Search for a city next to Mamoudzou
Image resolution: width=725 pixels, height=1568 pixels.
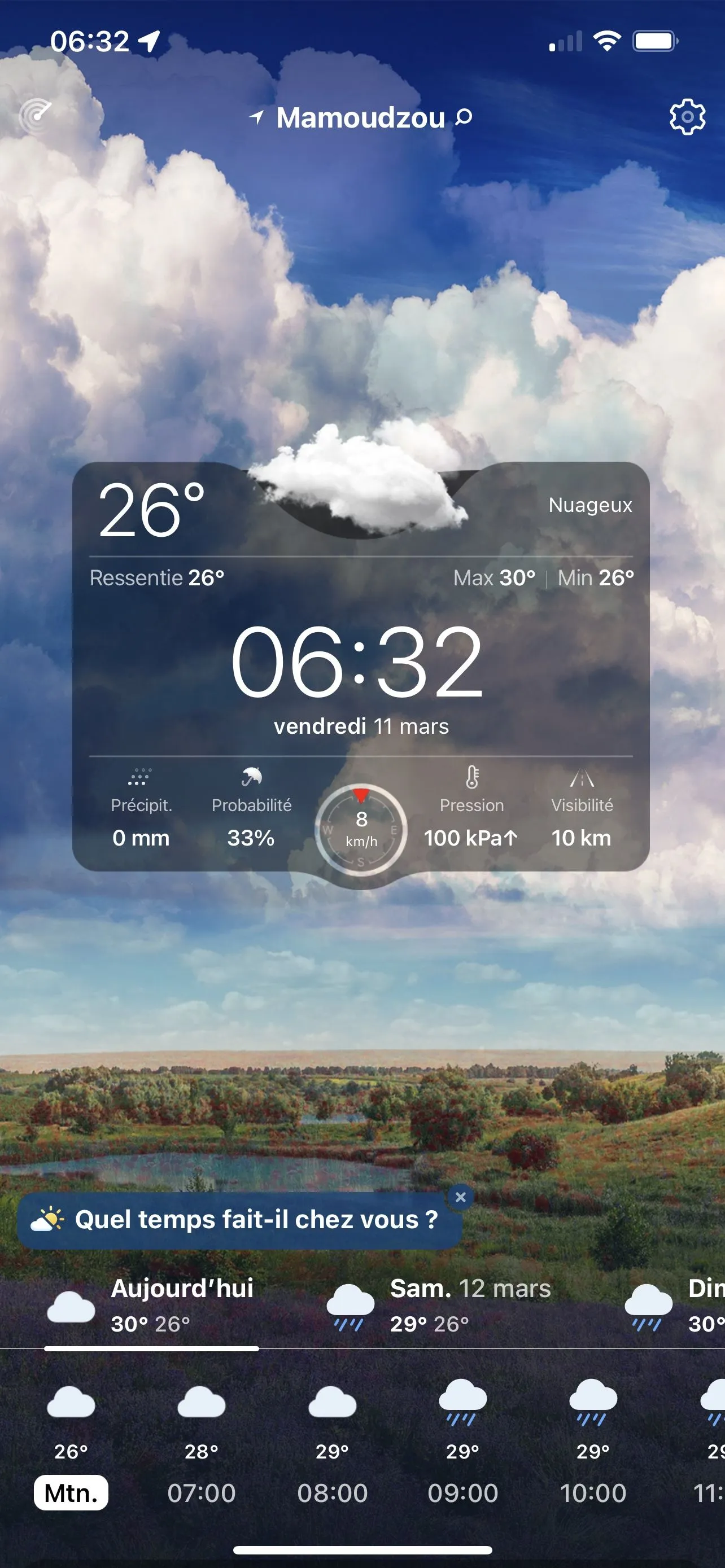pos(464,117)
